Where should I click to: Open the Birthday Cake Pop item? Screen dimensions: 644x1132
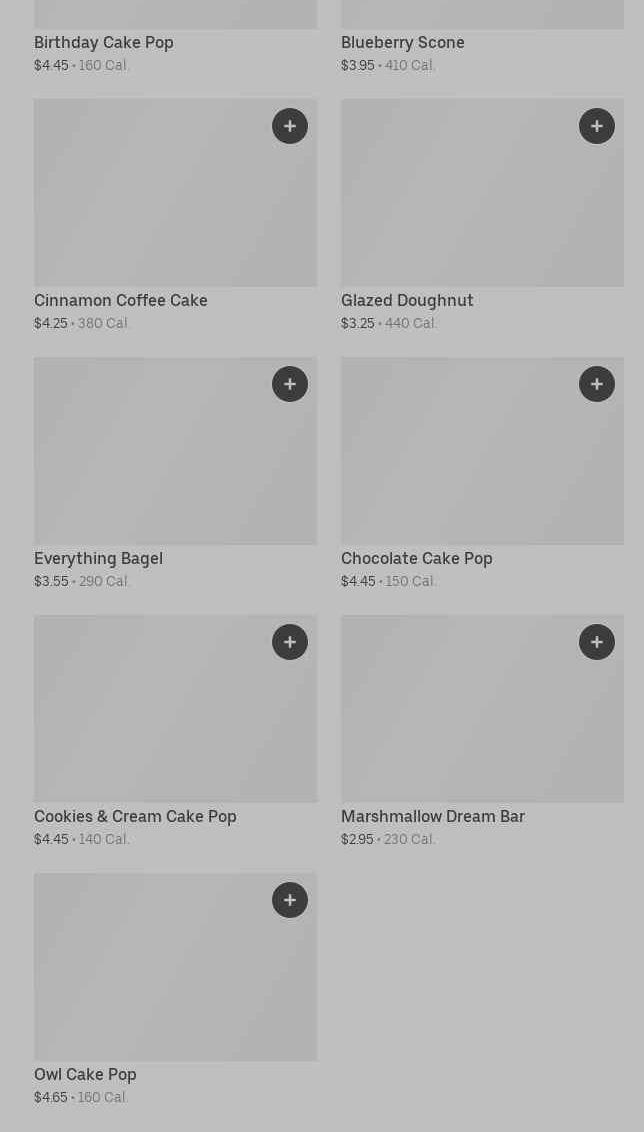click(104, 43)
